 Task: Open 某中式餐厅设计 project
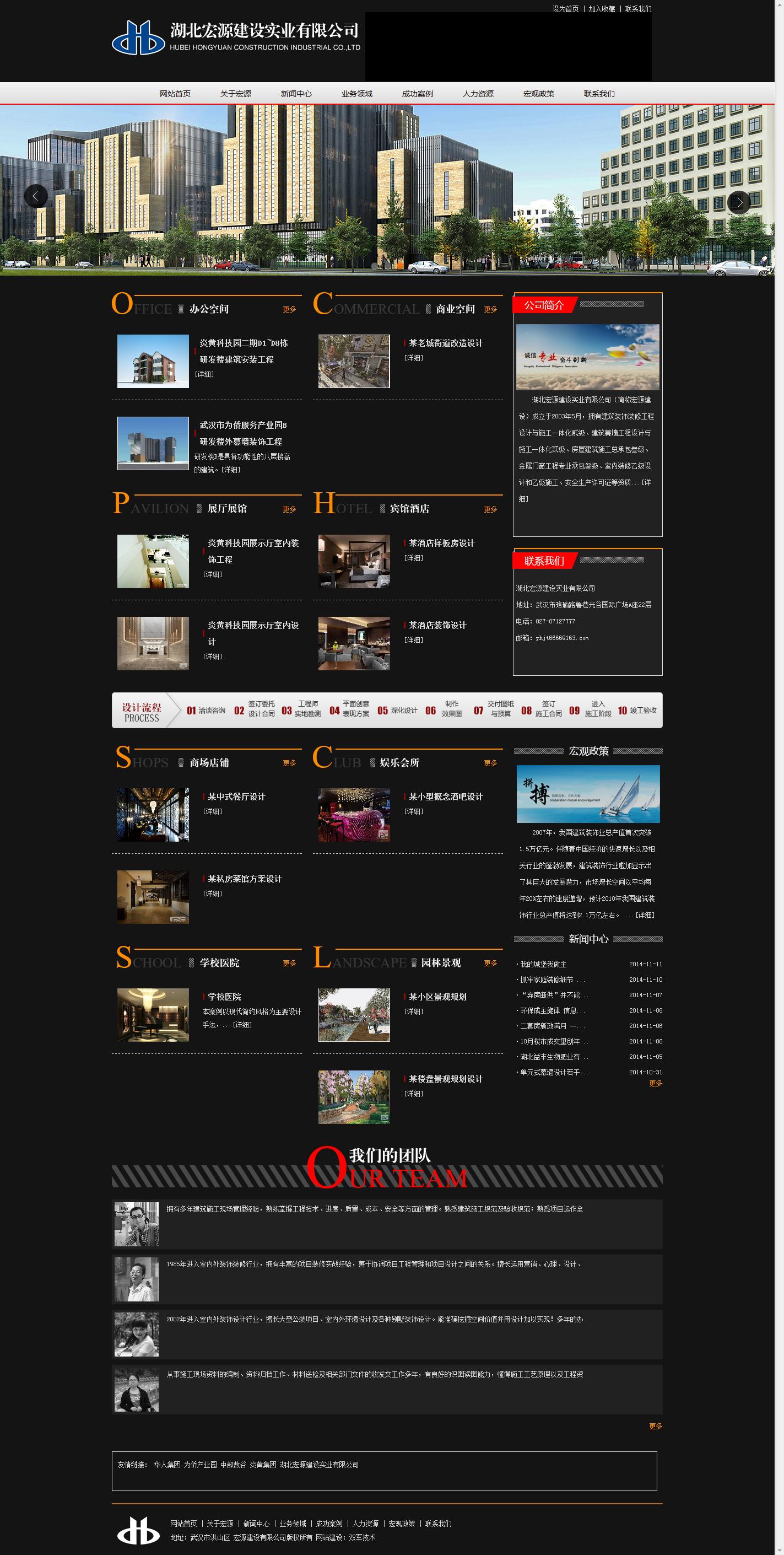[236, 797]
